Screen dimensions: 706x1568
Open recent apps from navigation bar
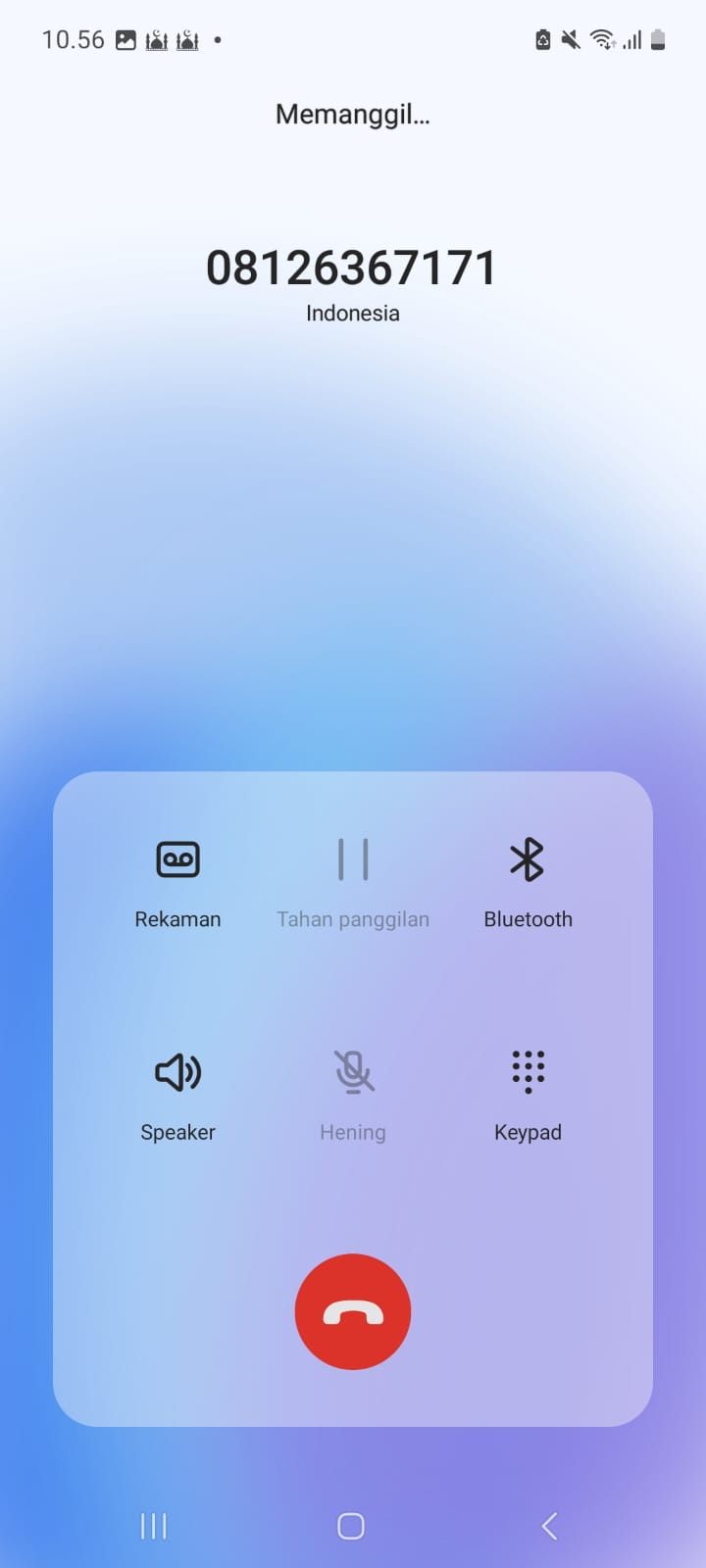pyautogui.click(x=154, y=1526)
